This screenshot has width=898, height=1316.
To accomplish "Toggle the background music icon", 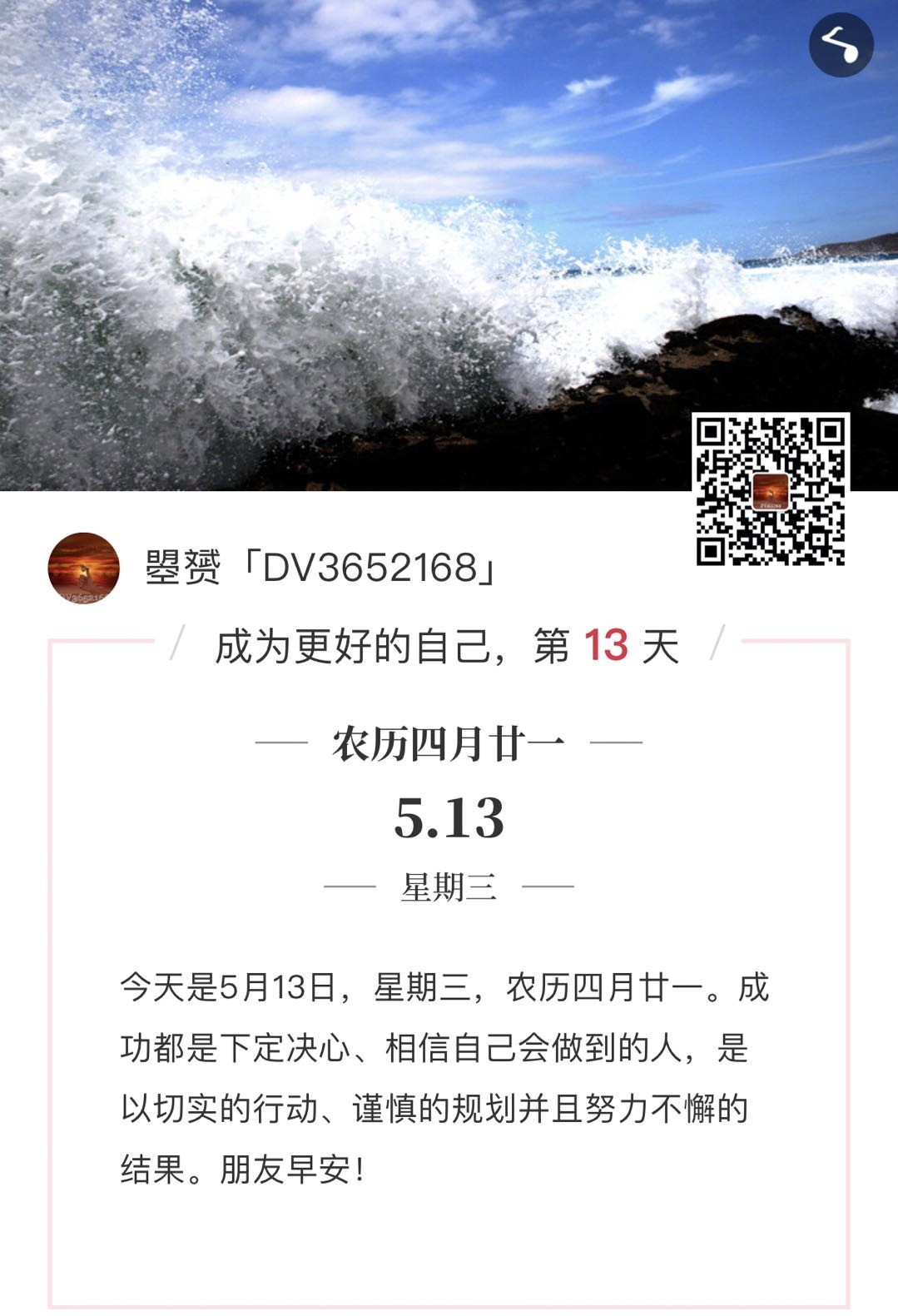I will [841, 44].
